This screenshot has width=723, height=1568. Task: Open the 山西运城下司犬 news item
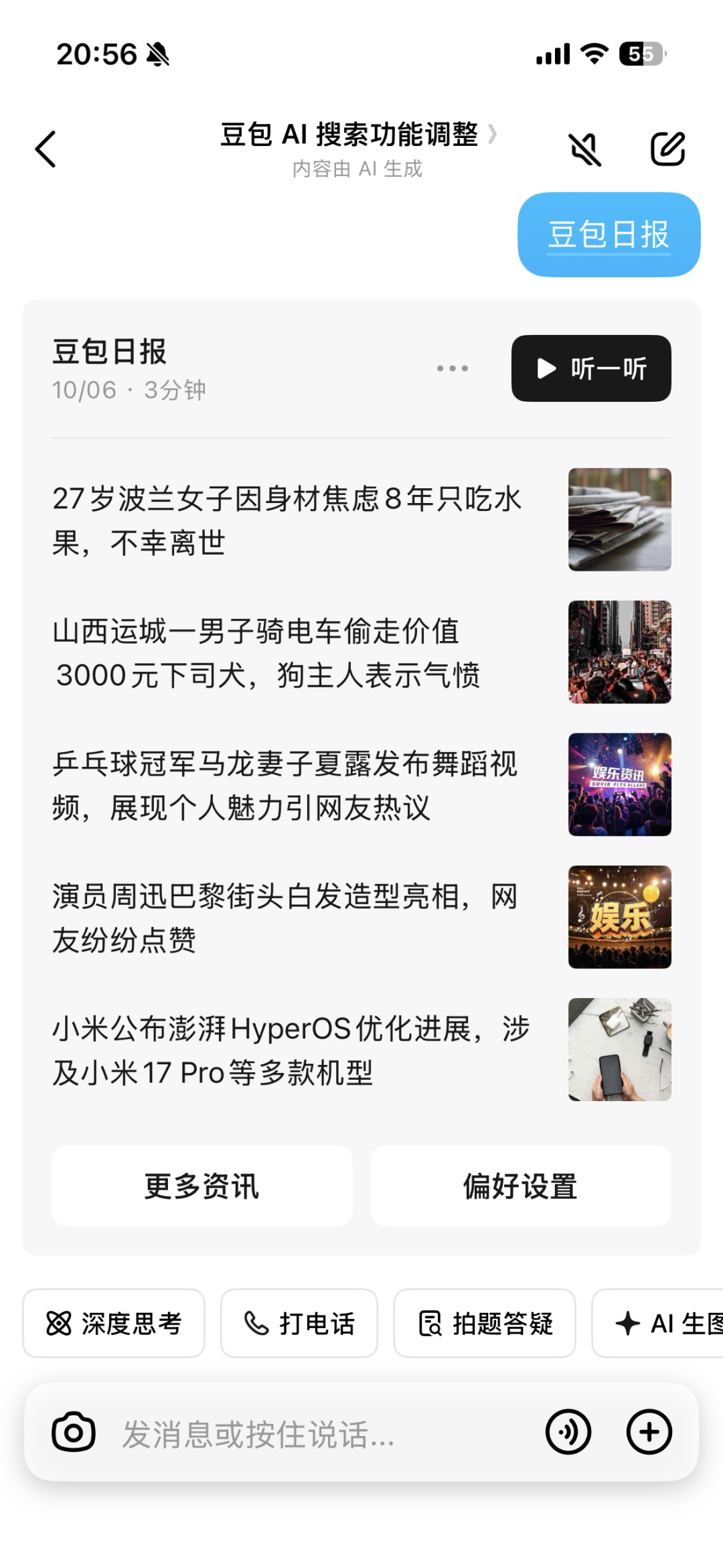coord(268,652)
